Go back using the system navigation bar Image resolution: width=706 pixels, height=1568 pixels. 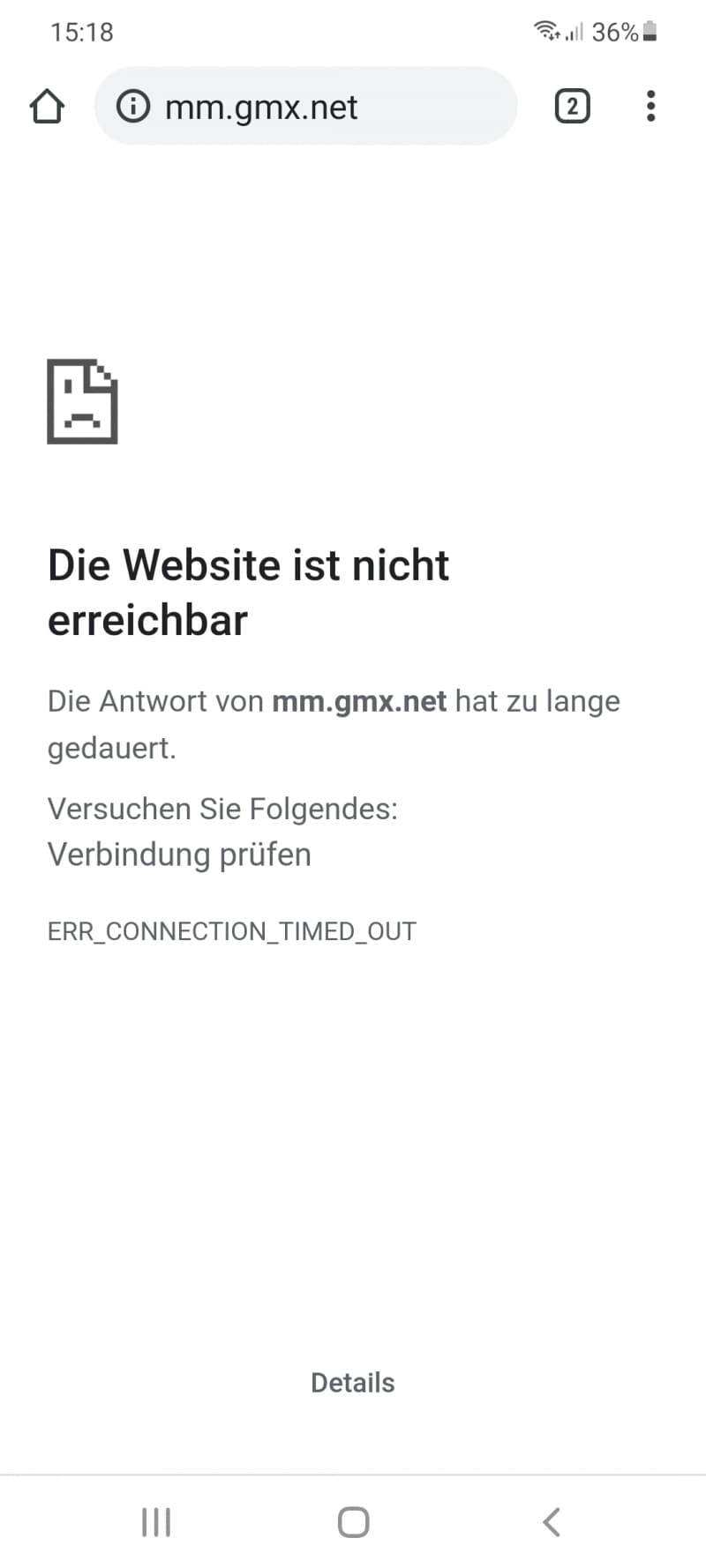(552, 1522)
